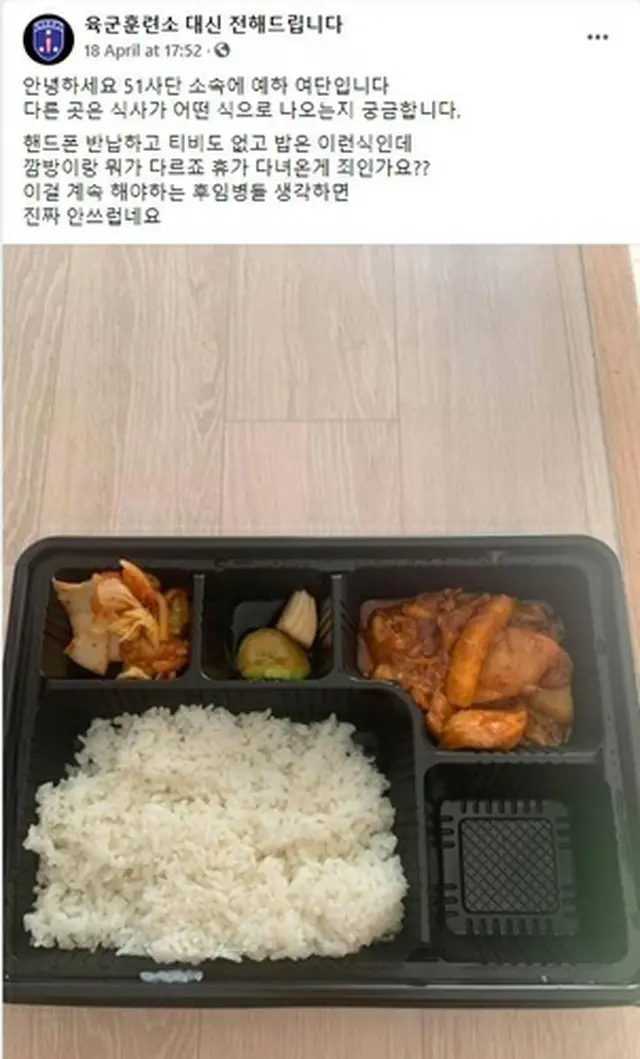The height and width of the screenshot is (1059, 640).
Task: Open the post's three-dot options menu
Action: pos(597,37)
